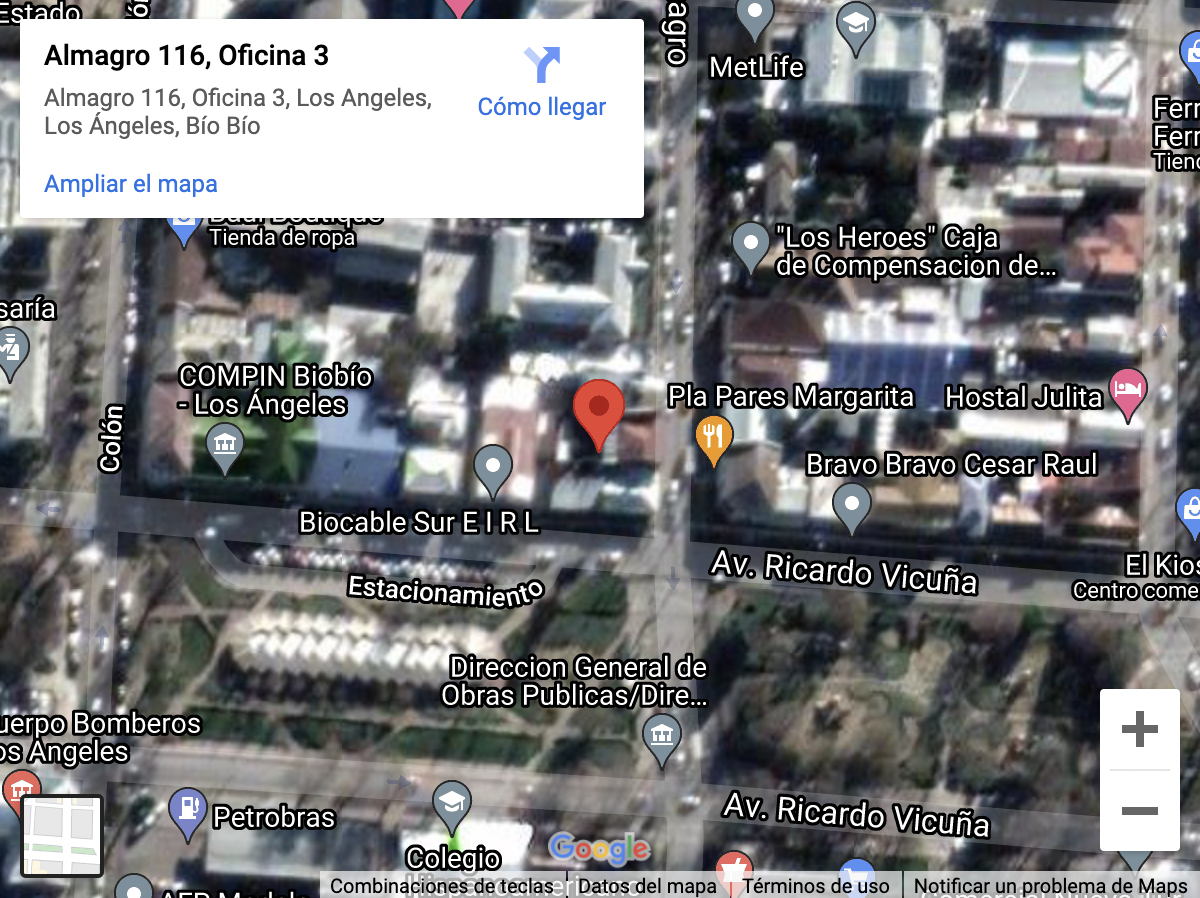The width and height of the screenshot is (1200, 898).
Task: Open Los Heroes Caja de Compensacion marker
Action: point(750,245)
